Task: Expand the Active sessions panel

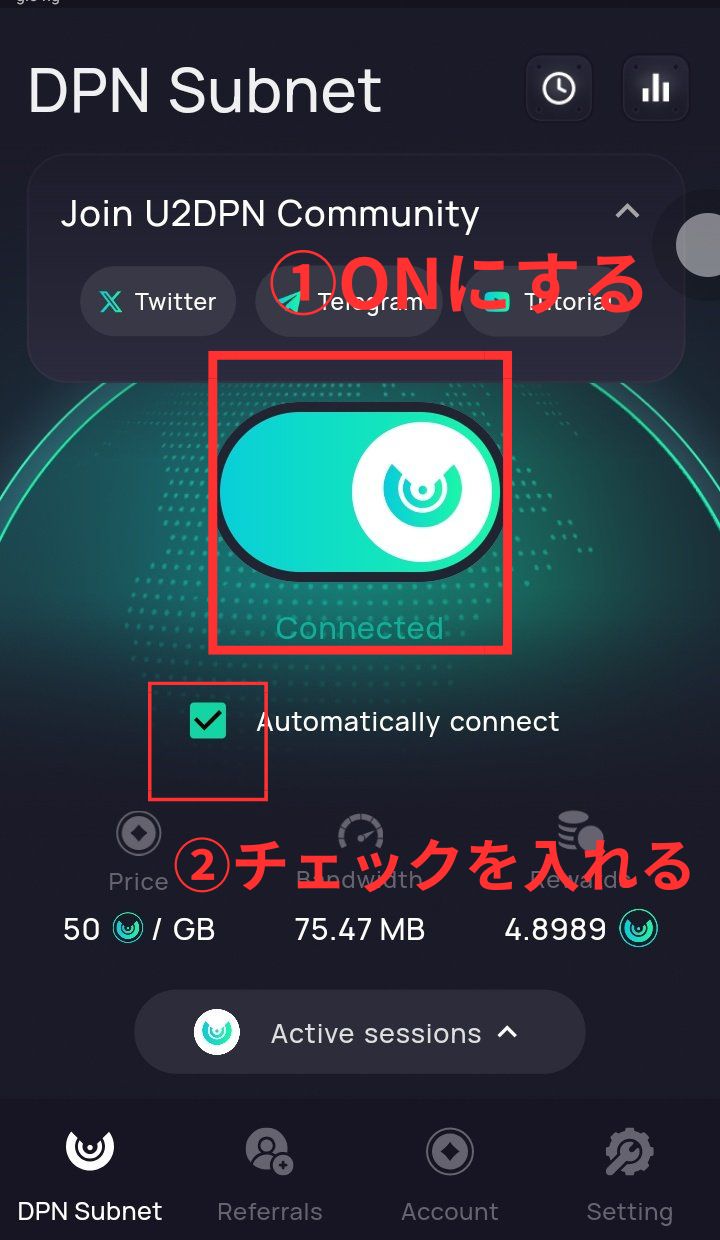Action: (360, 1032)
